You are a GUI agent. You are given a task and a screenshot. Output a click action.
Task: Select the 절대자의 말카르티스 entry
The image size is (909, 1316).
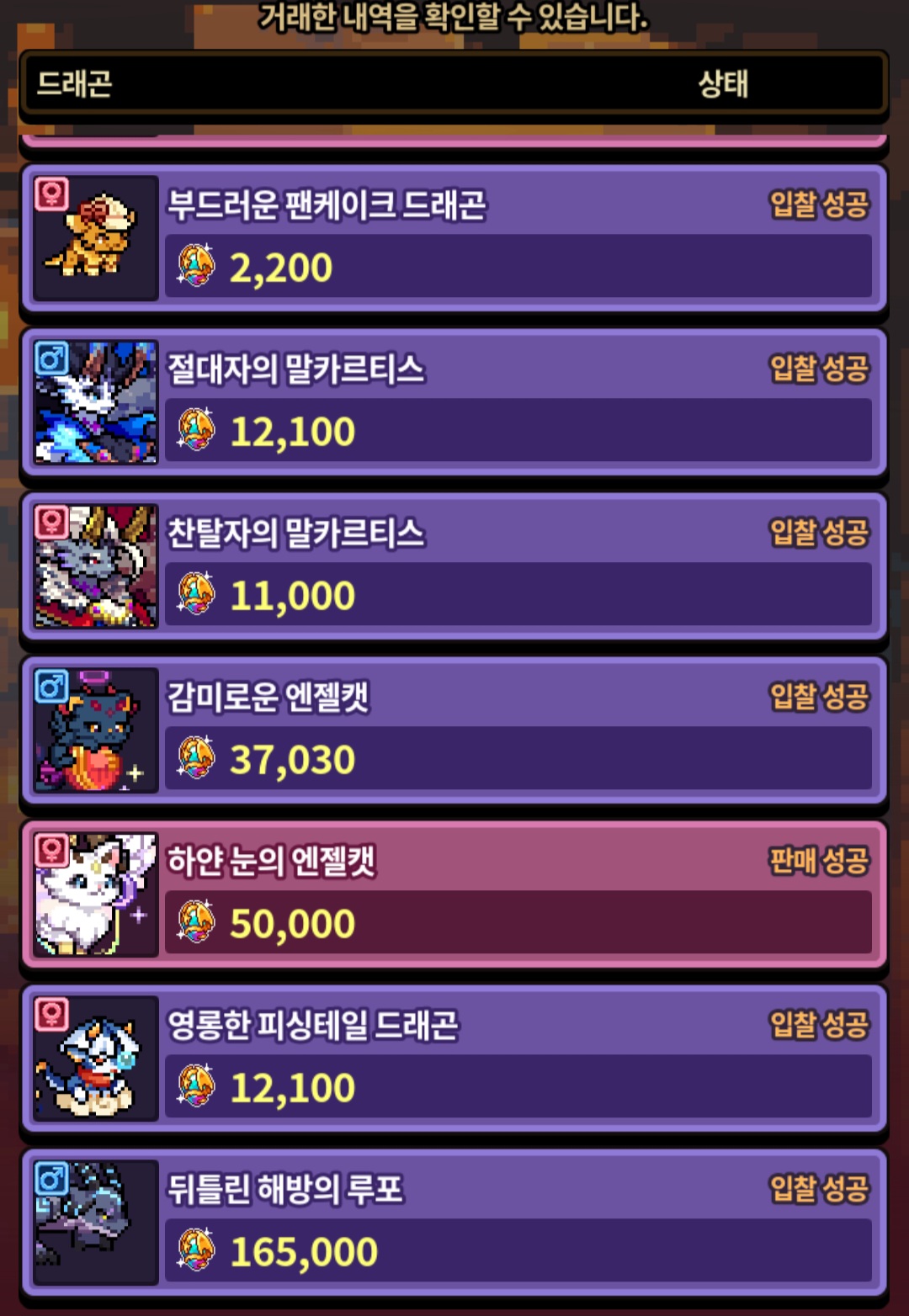coord(454,402)
